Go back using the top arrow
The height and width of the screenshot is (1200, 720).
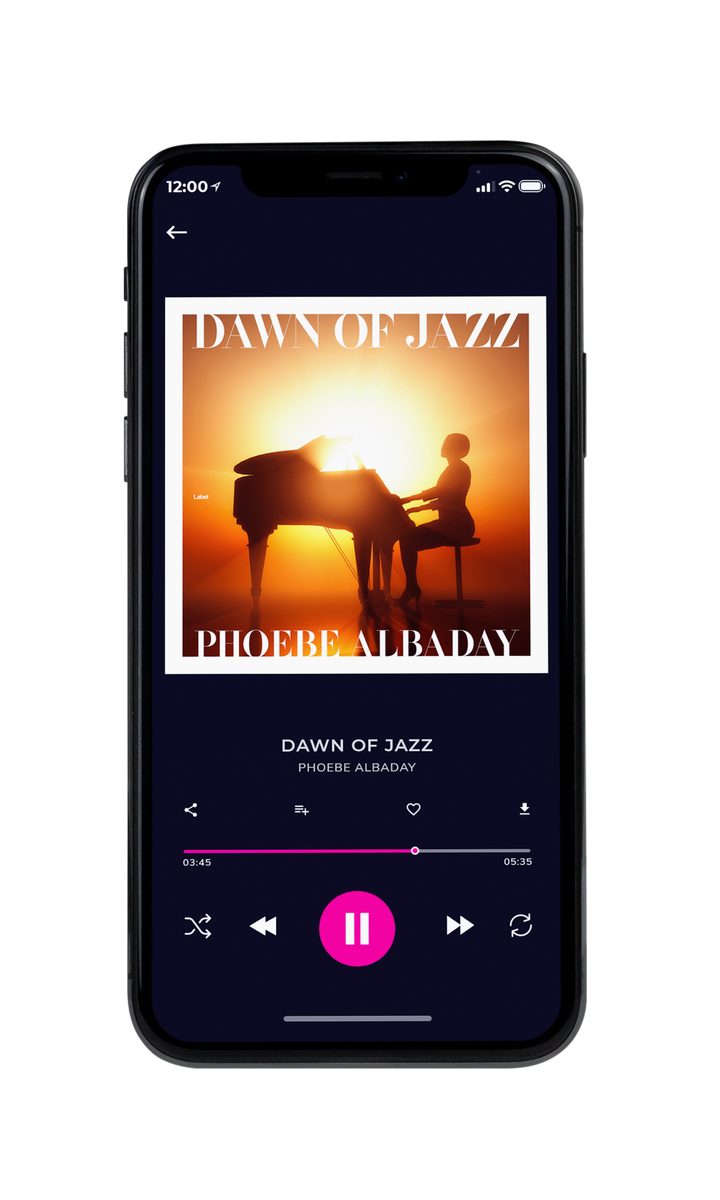click(177, 232)
